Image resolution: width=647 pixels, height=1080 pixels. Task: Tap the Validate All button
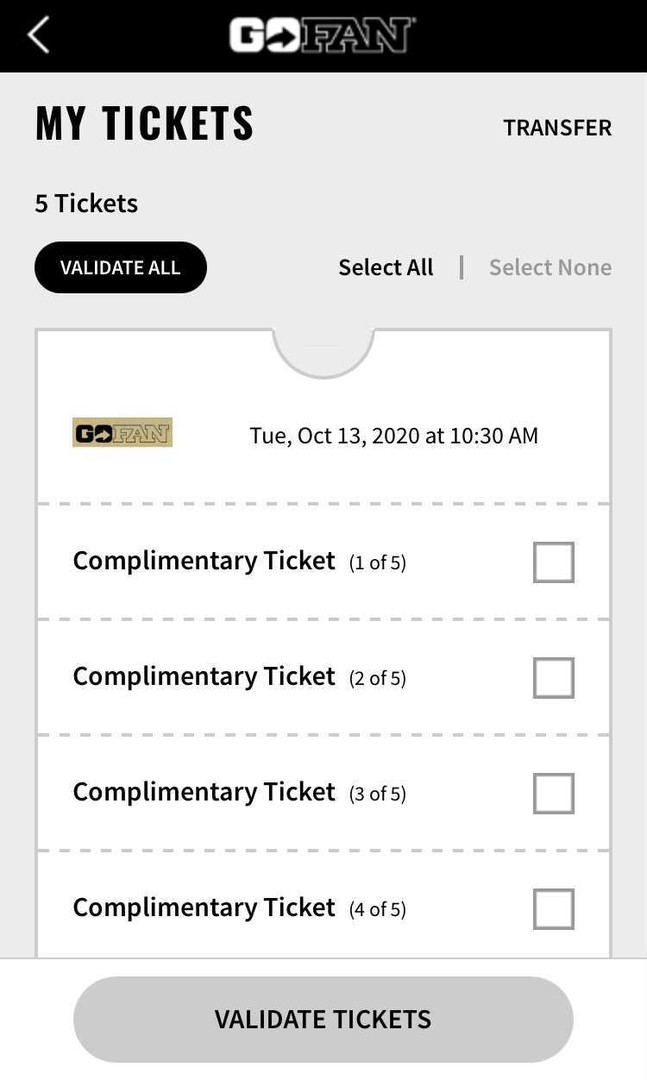(x=121, y=267)
